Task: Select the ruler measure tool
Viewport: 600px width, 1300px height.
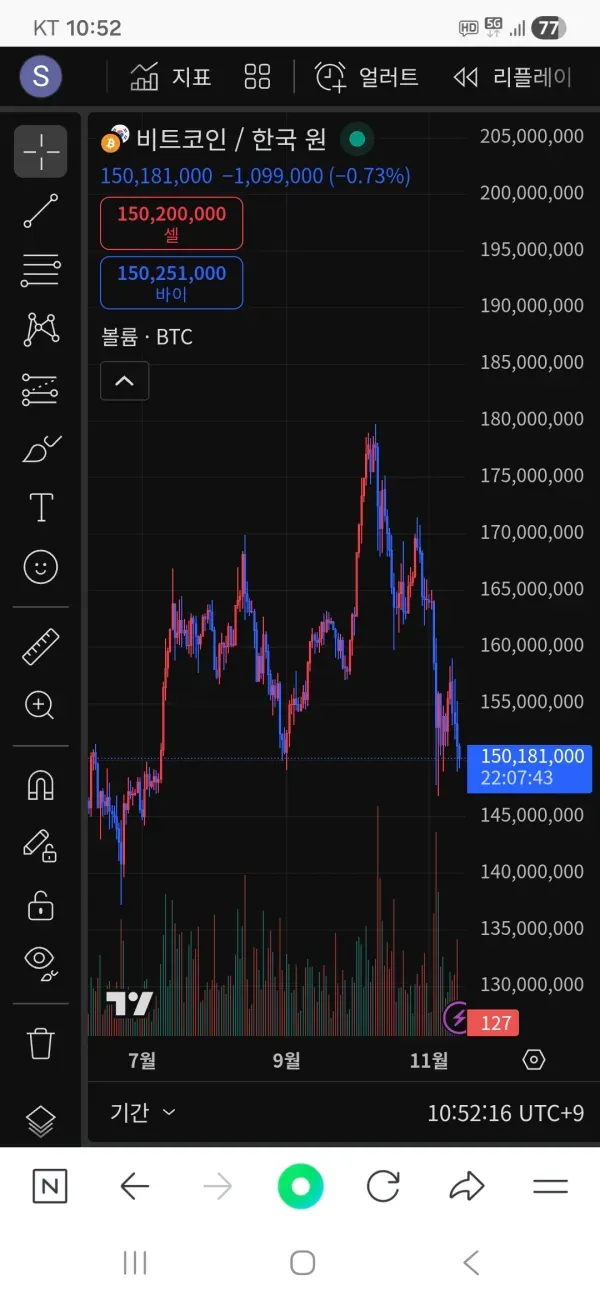Action: pyautogui.click(x=41, y=647)
